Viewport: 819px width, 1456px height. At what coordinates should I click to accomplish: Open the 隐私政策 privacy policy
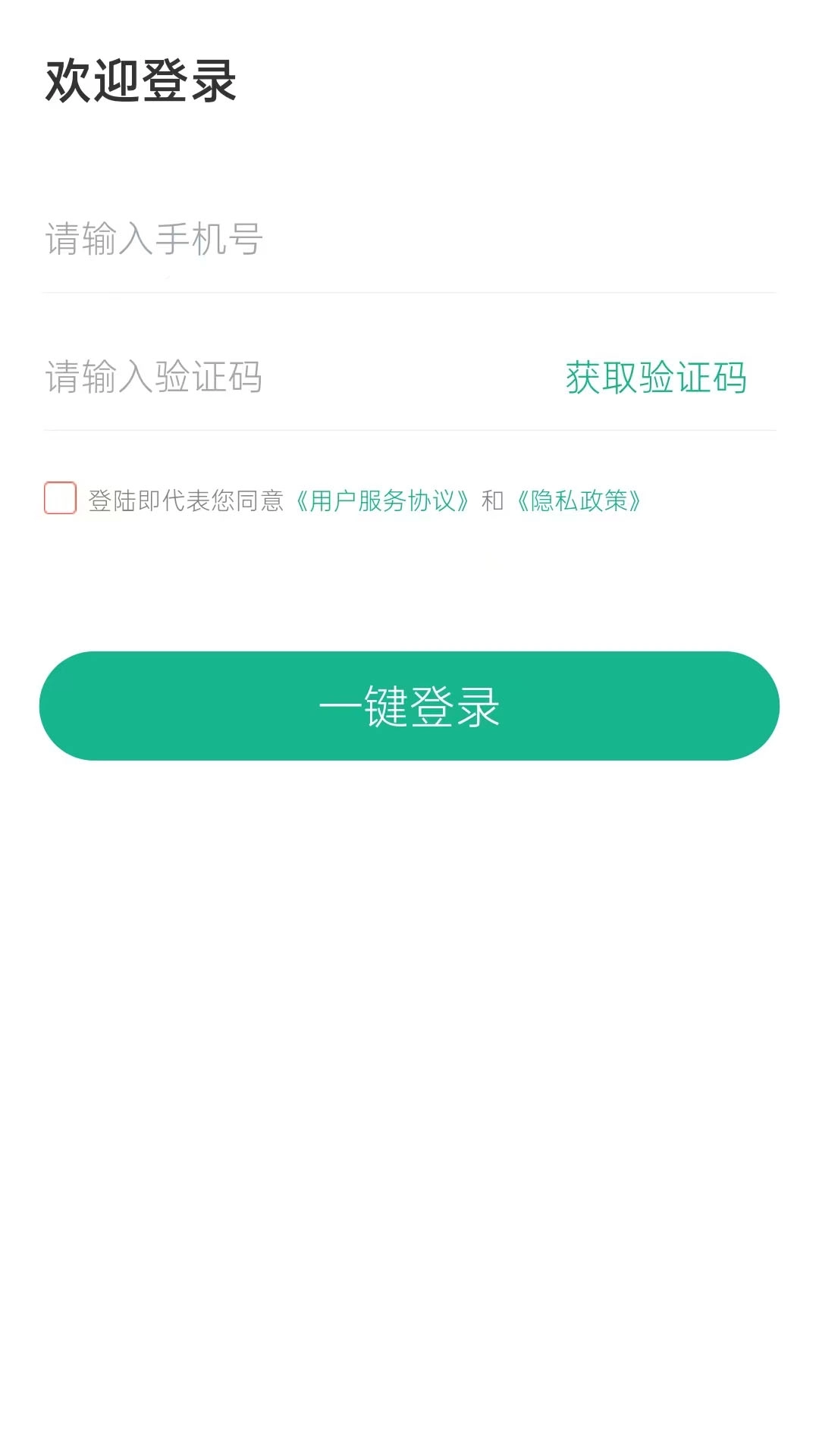(x=579, y=500)
